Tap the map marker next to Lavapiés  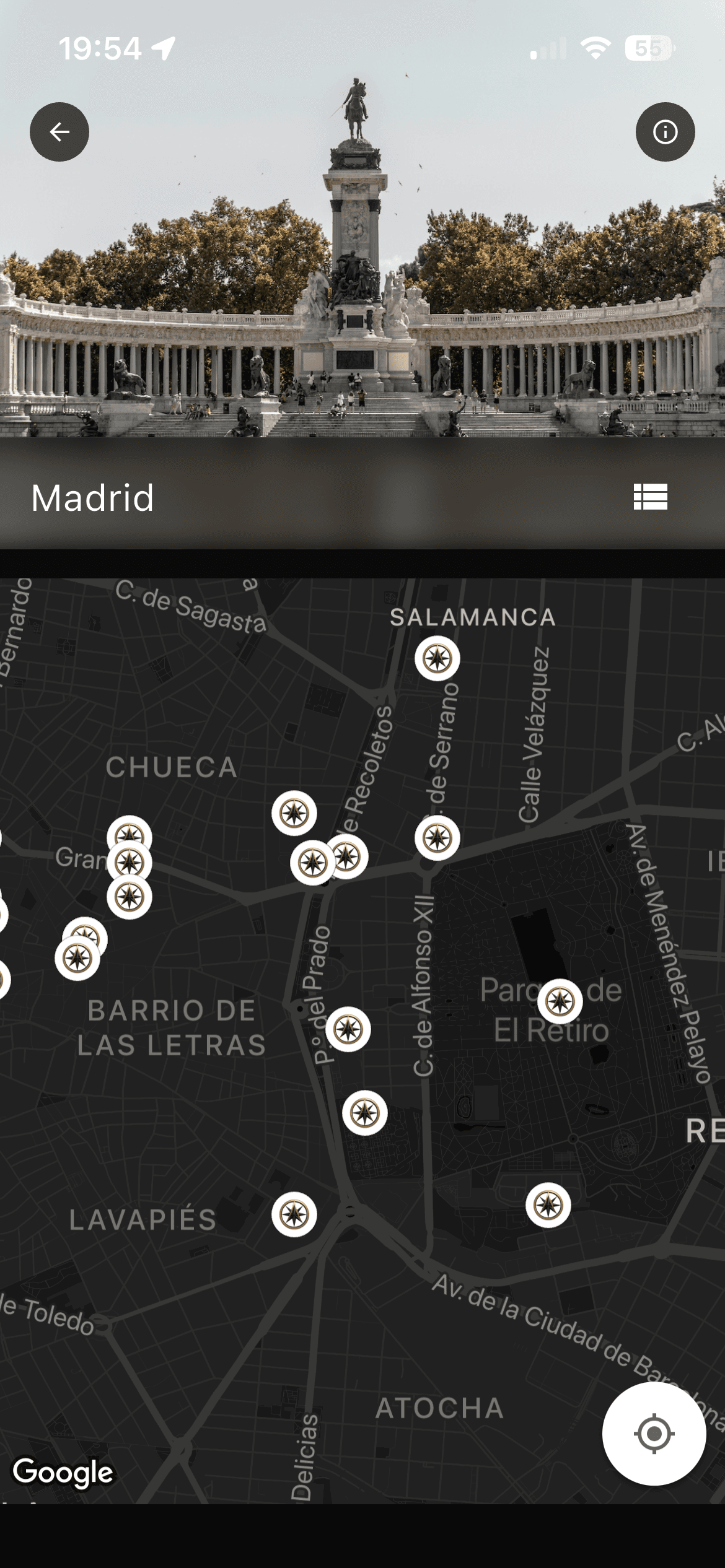click(294, 1214)
